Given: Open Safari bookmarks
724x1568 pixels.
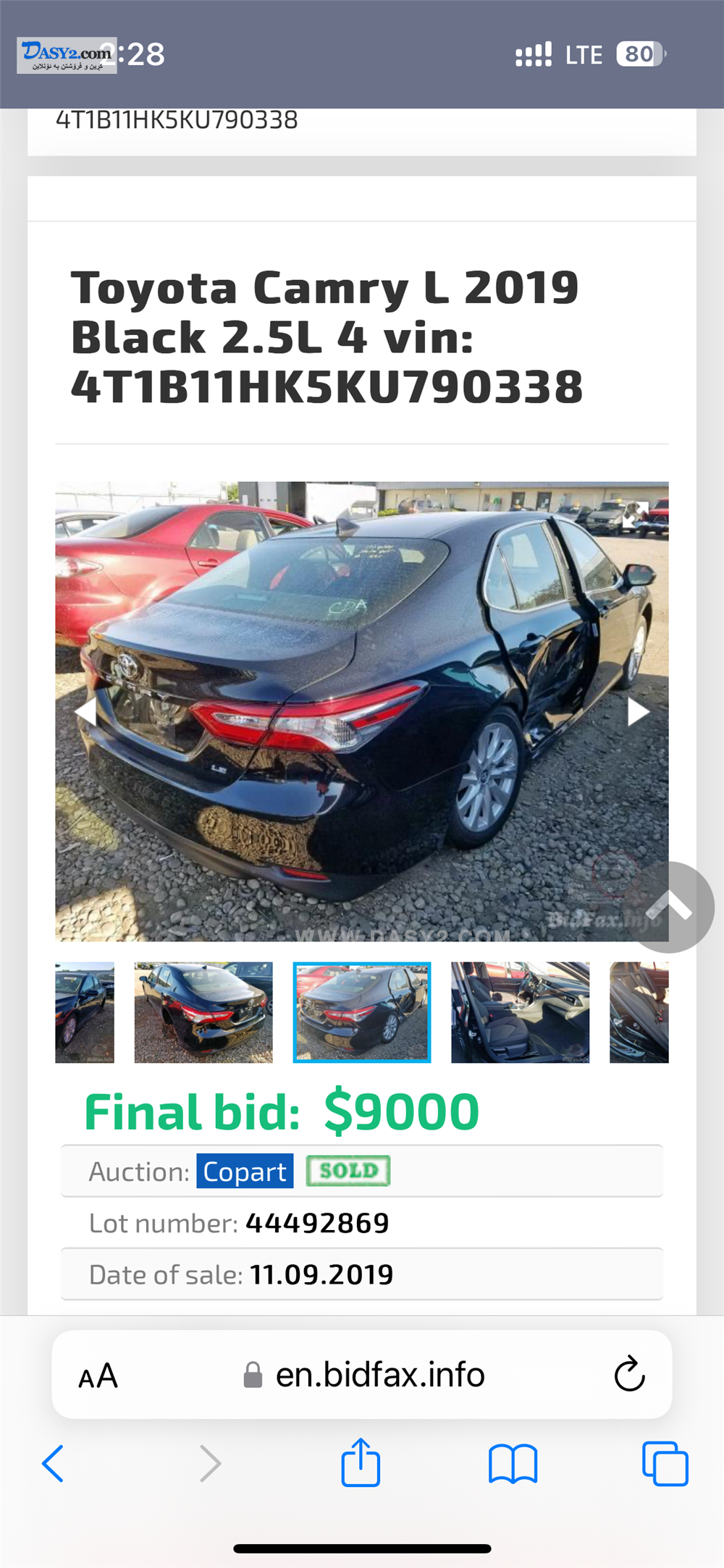Looking at the screenshot, I should tap(513, 1464).
